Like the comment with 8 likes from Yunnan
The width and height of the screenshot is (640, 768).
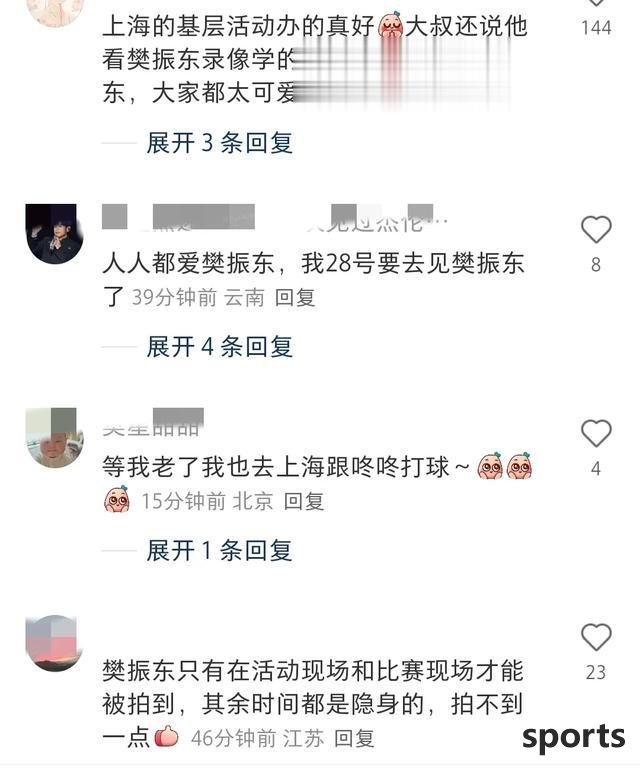coord(596,230)
